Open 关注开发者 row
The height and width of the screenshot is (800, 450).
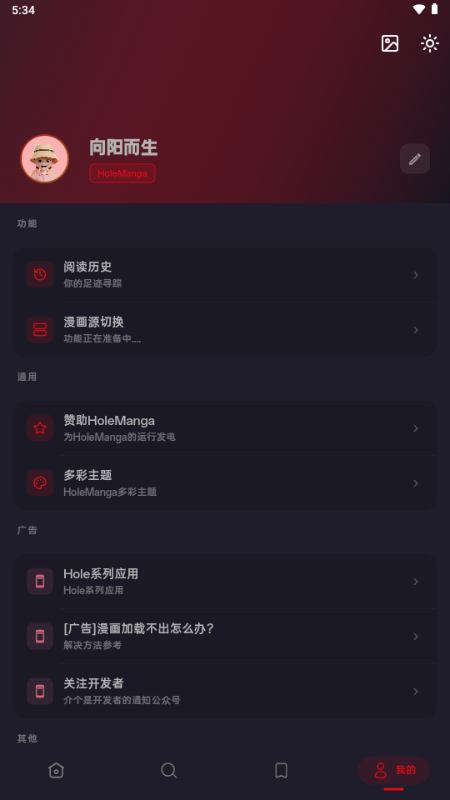[x=225, y=691]
